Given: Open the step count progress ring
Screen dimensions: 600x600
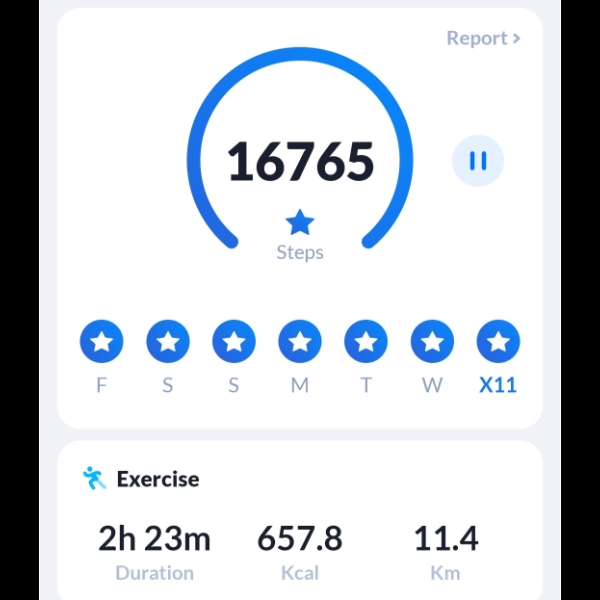Looking at the screenshot, I should (300, 162).
